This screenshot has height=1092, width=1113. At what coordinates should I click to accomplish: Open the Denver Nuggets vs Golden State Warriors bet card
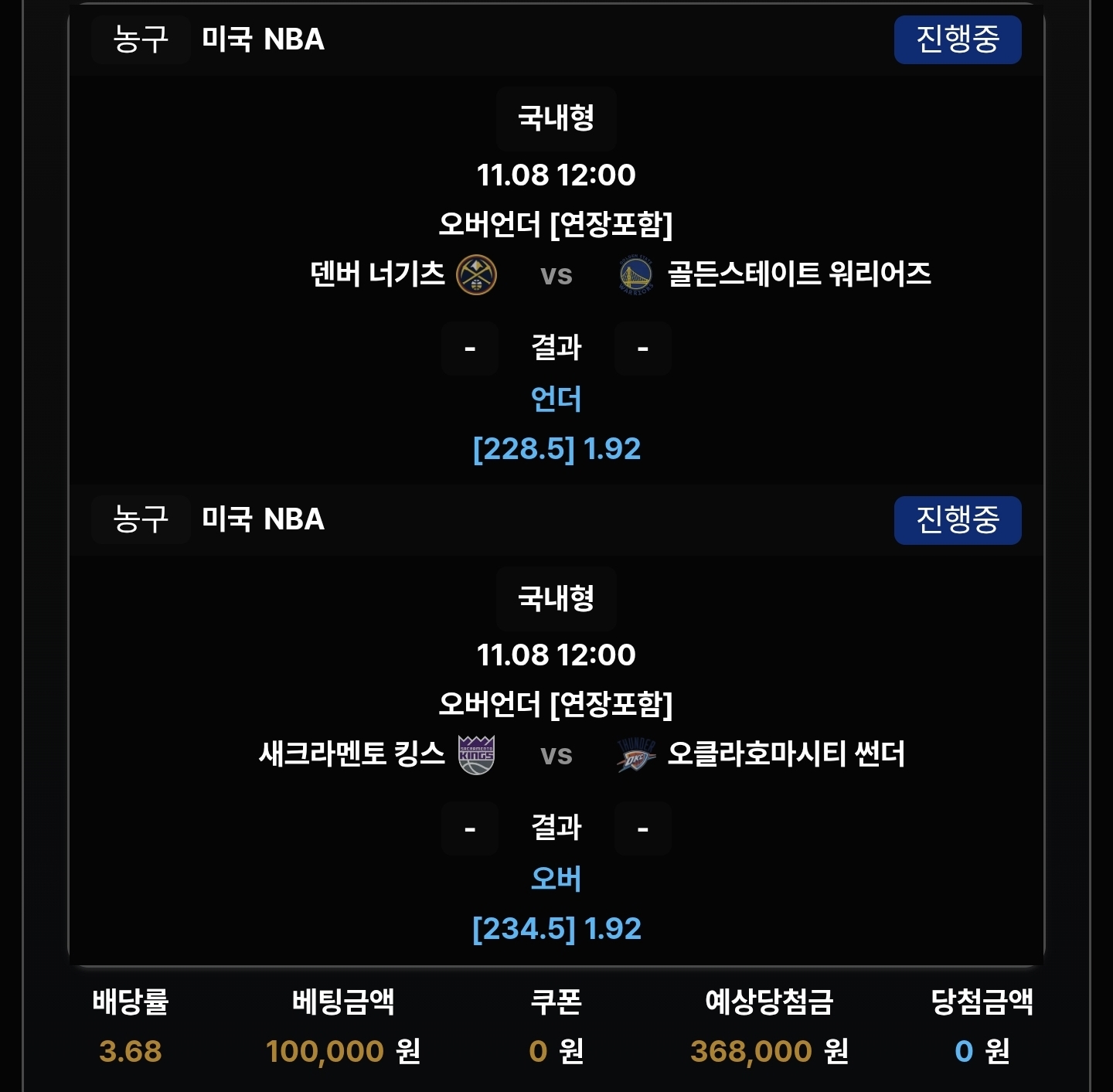click(556, 274)
